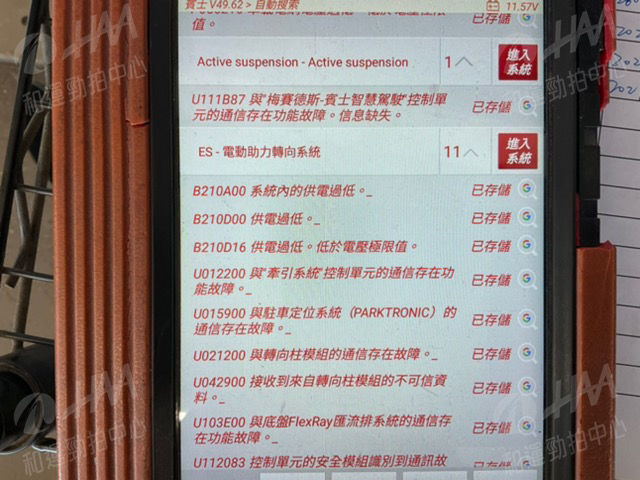Google search fault code B210D16
Screen dimensions: 640x480
527,245
